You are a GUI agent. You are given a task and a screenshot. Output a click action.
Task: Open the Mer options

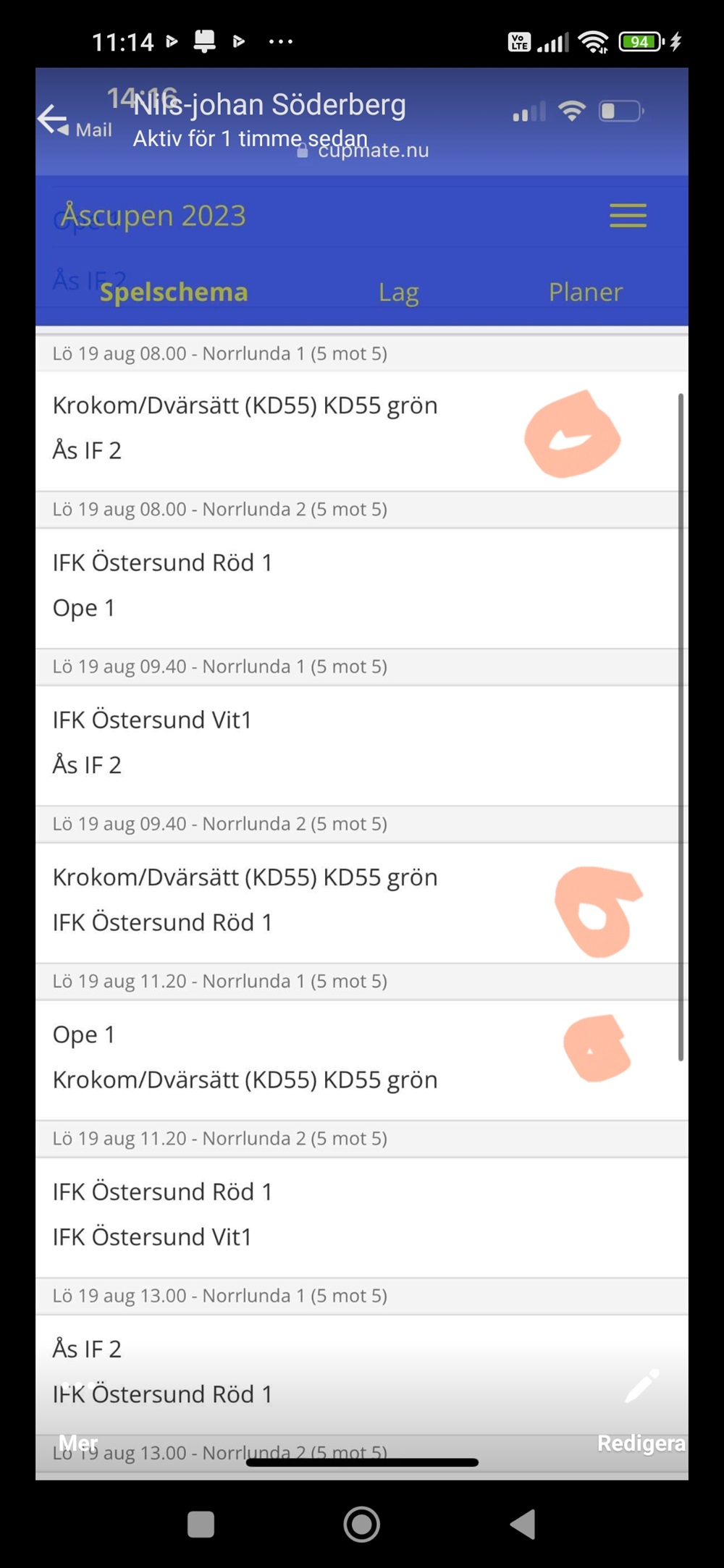point(77,1419)
